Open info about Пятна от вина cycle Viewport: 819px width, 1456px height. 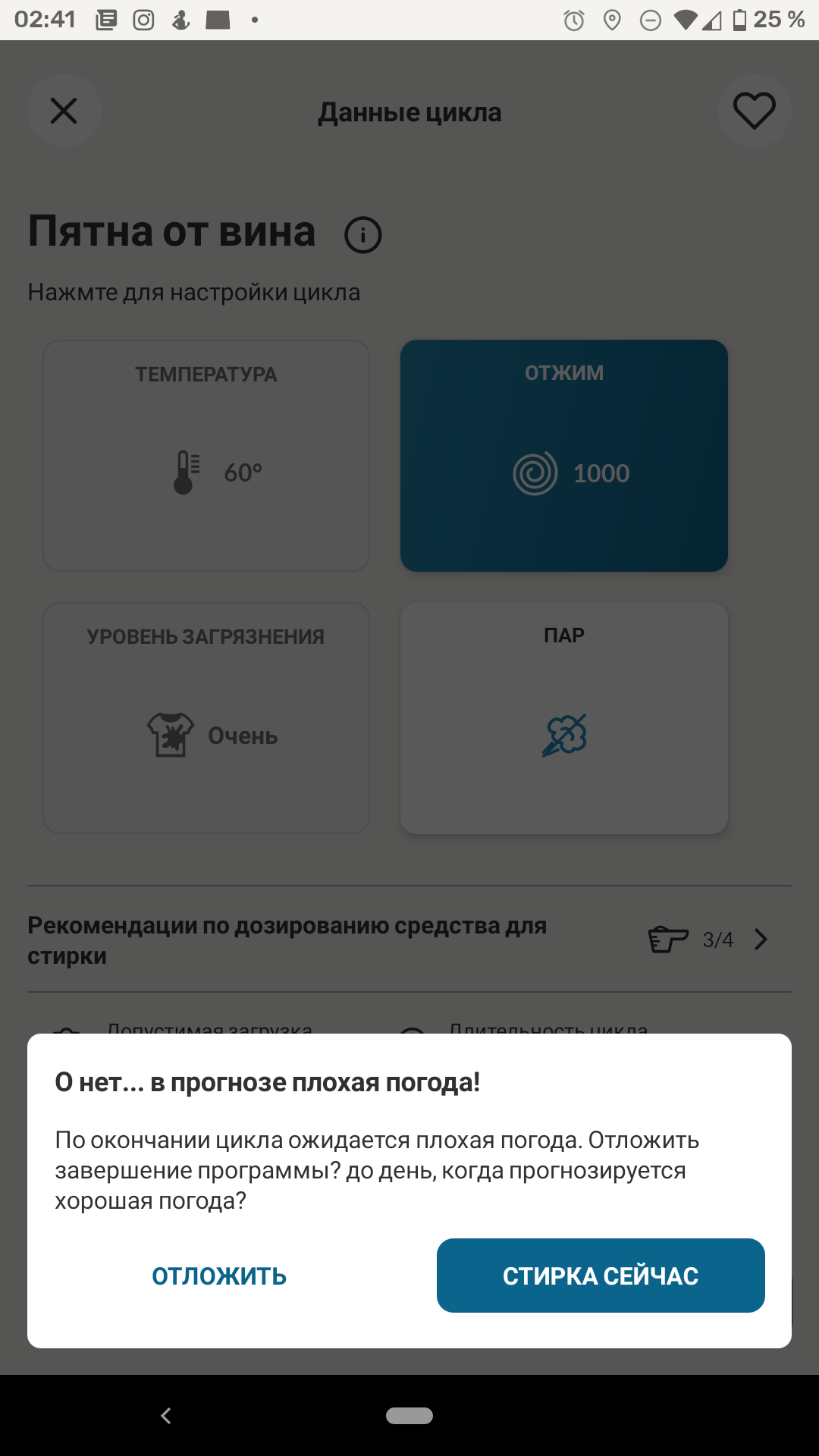pos(362,235)
